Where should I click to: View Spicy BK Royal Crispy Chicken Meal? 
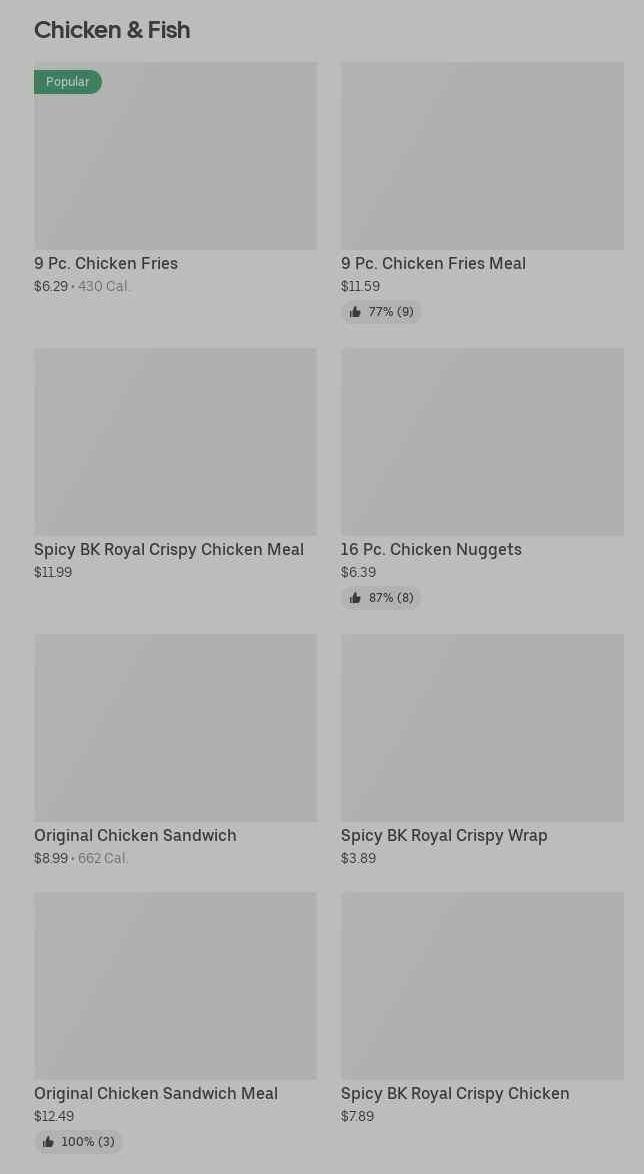175,464
